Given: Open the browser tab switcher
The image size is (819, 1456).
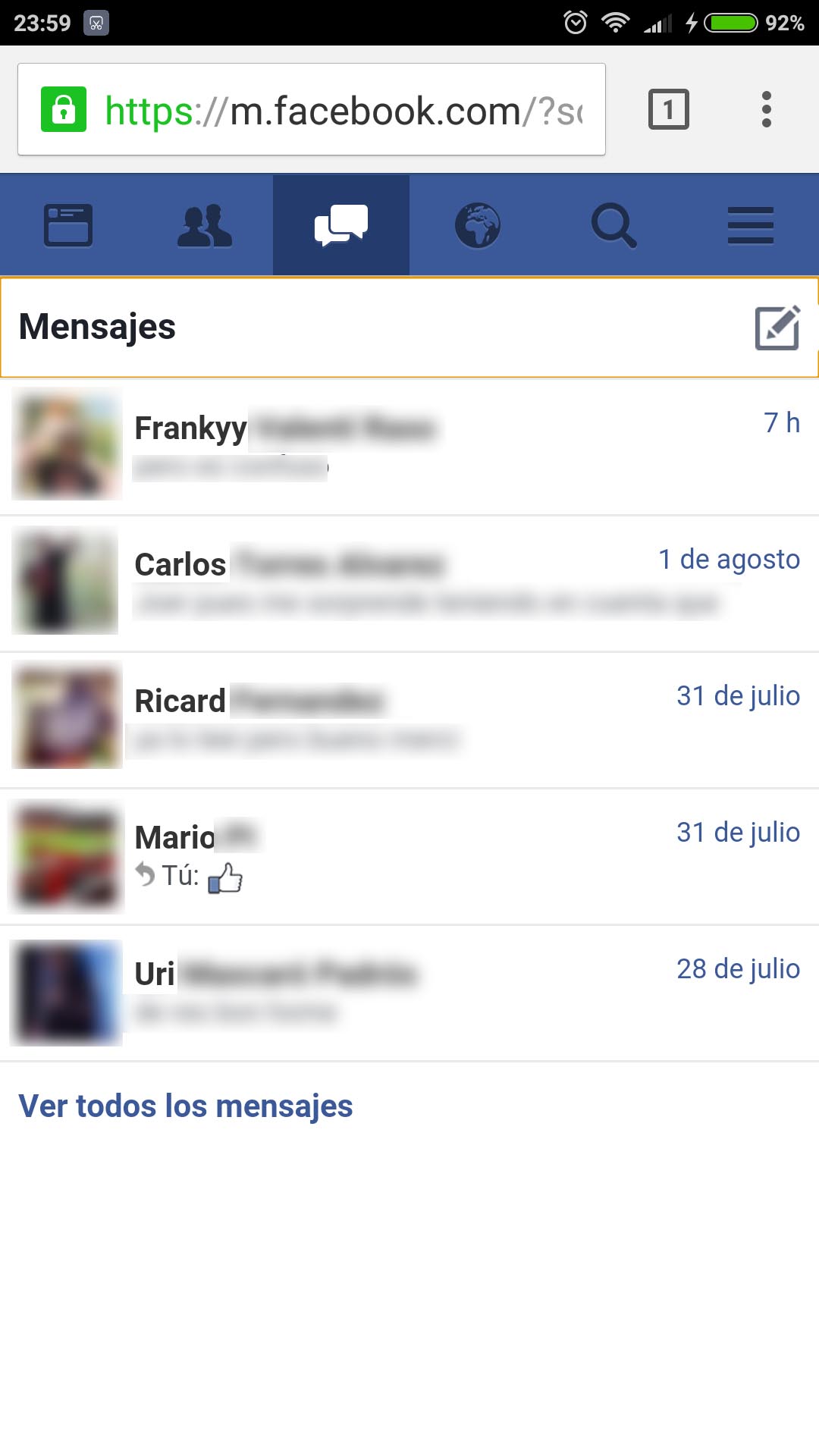Looking at the screenshot, I should (669, 110).
